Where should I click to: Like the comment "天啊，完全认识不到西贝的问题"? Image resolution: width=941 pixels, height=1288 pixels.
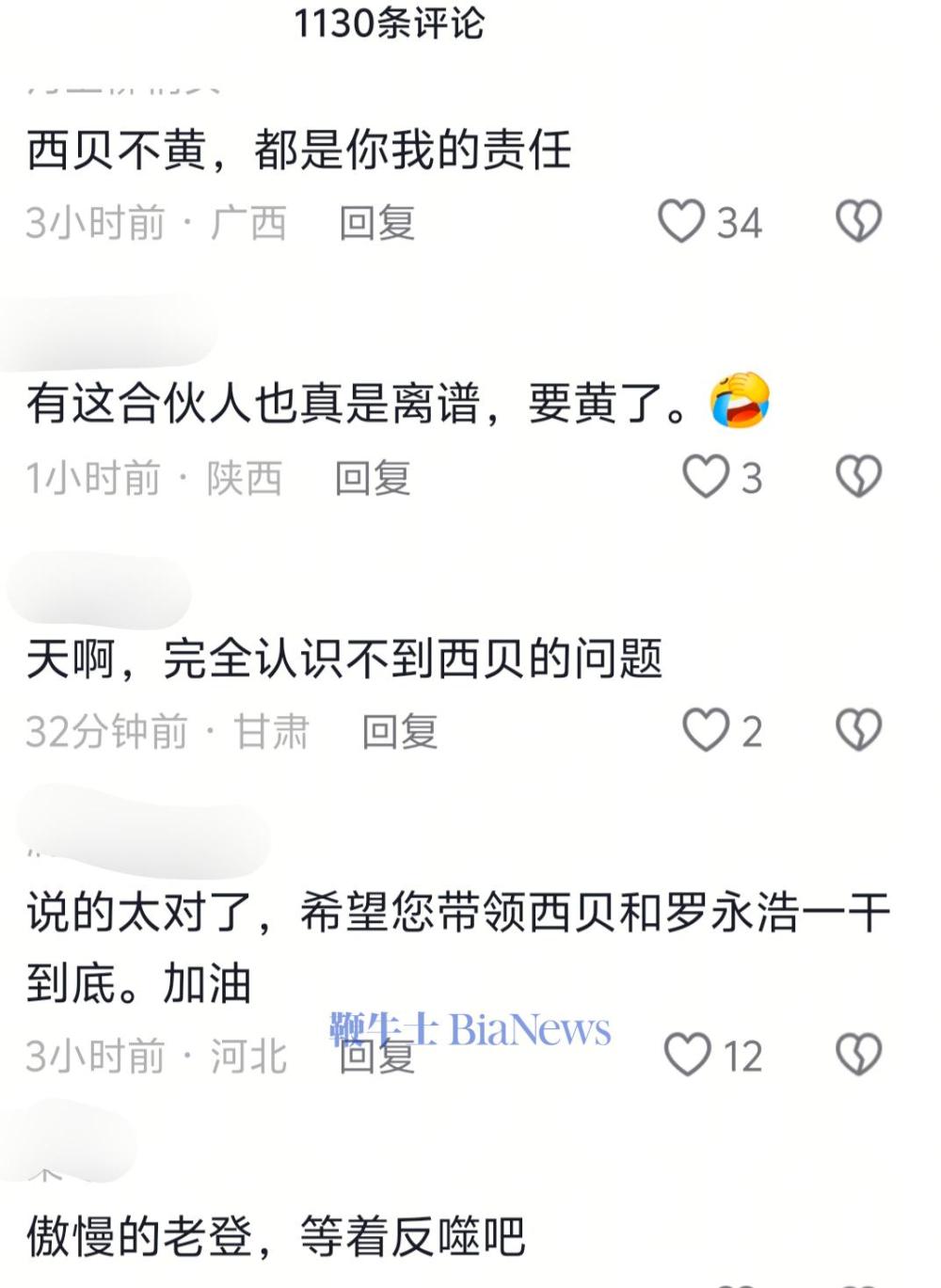(706, 731)
